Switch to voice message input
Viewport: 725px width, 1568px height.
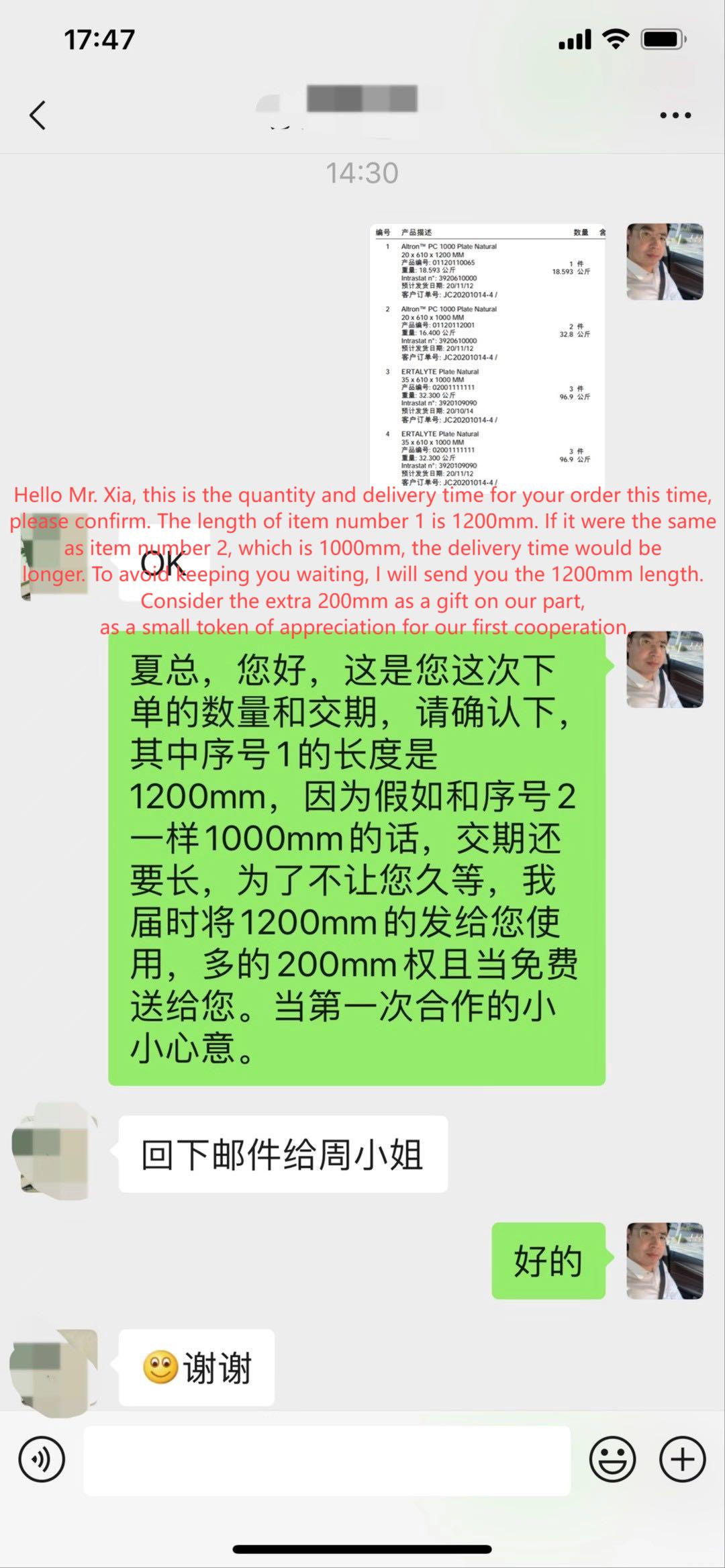(42, 1459)
